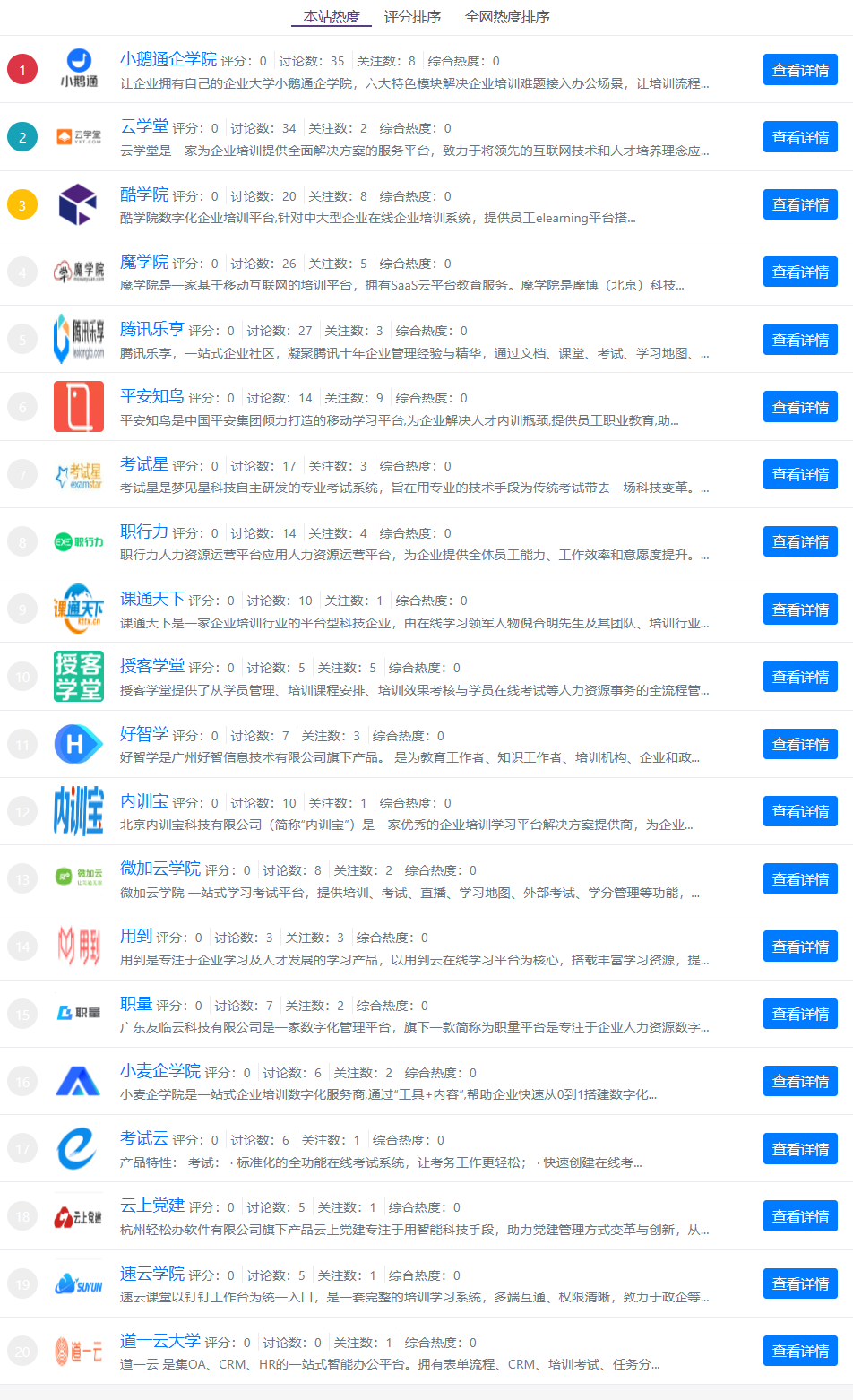Switch to the 评分排序 tab
The width and height of the screenshot is (853, 1400).
click(412, 17)
